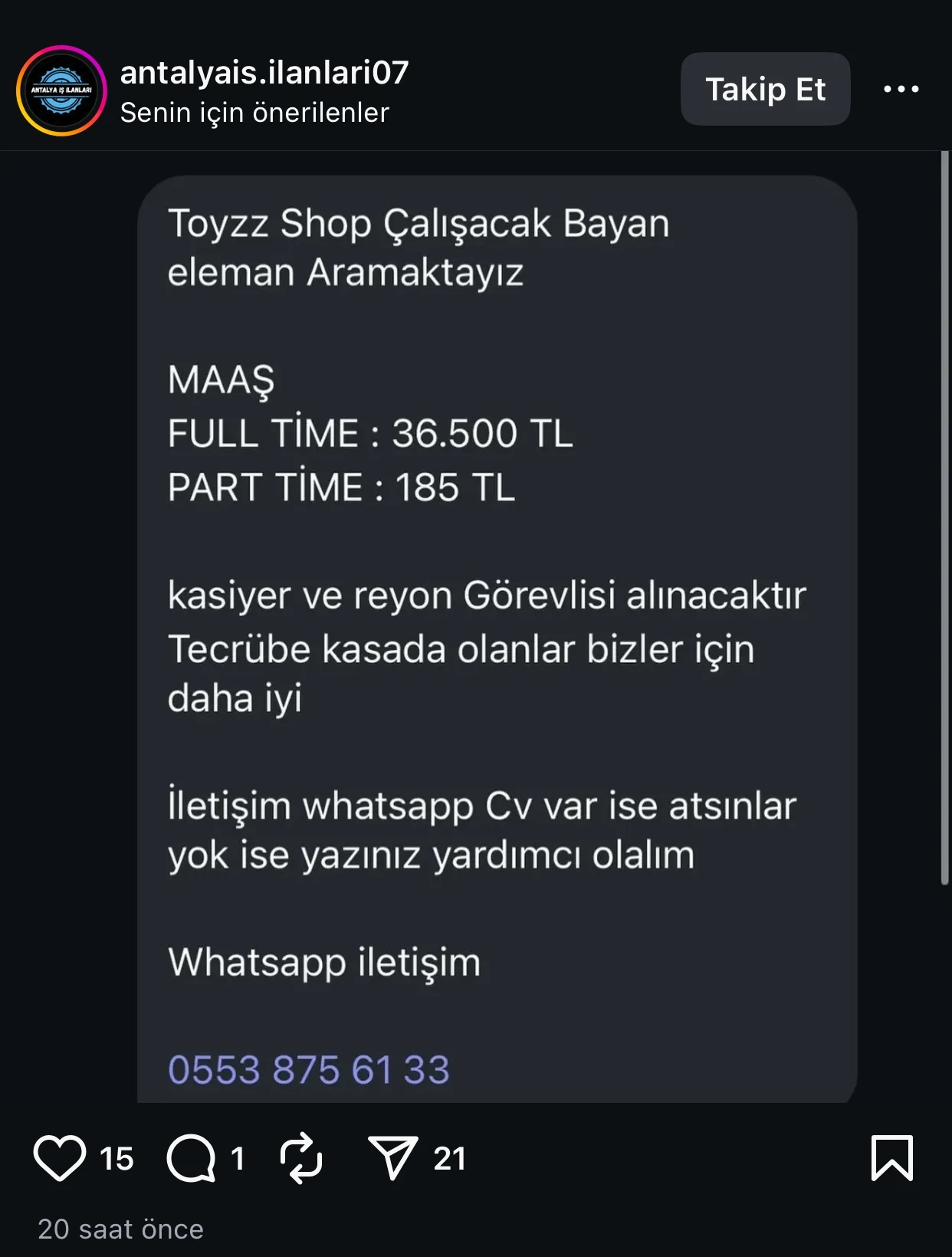
Task: Open the antalyais.ilanlari07 username link
Action: (x=264, y=73)
